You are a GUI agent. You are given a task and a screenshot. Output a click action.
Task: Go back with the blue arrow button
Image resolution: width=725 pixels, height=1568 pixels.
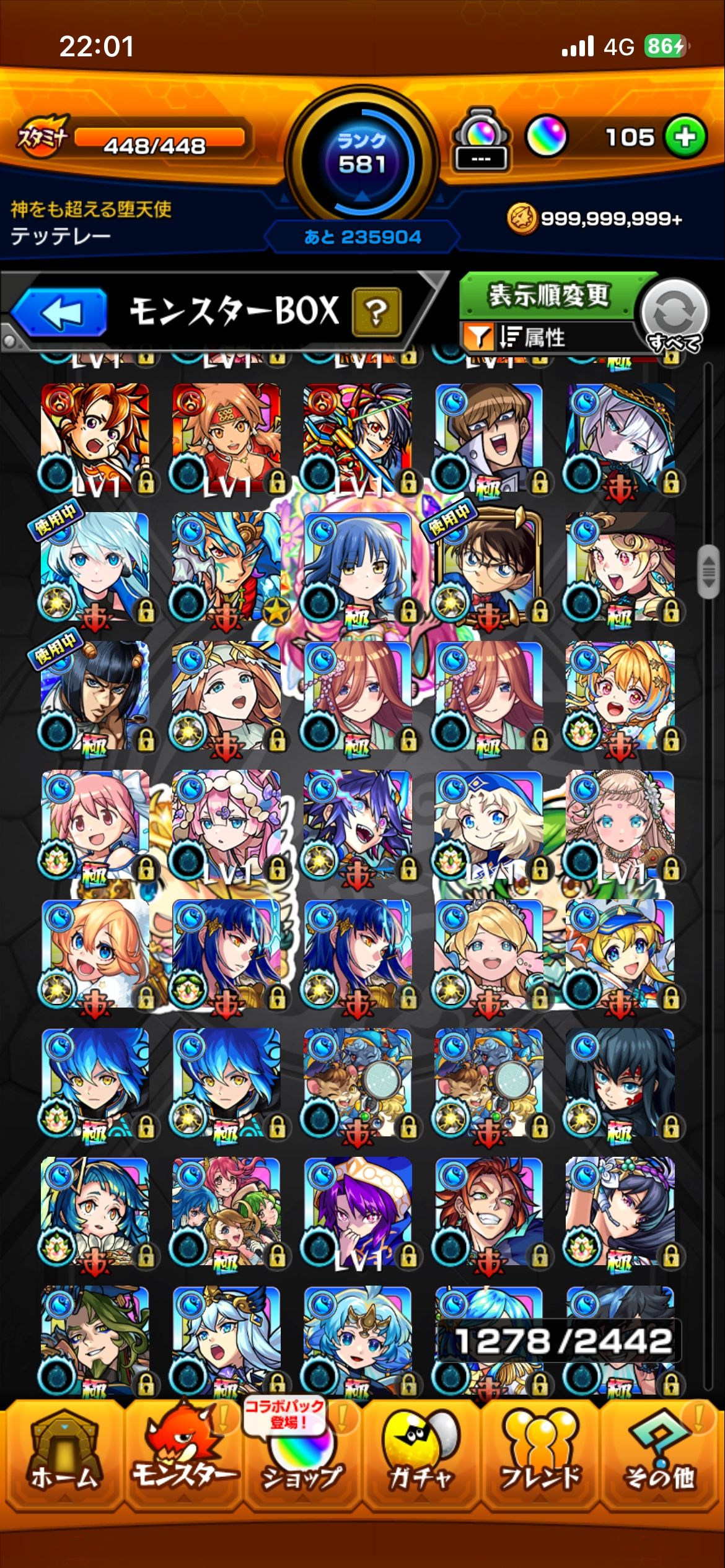click(x=60, y=312)
